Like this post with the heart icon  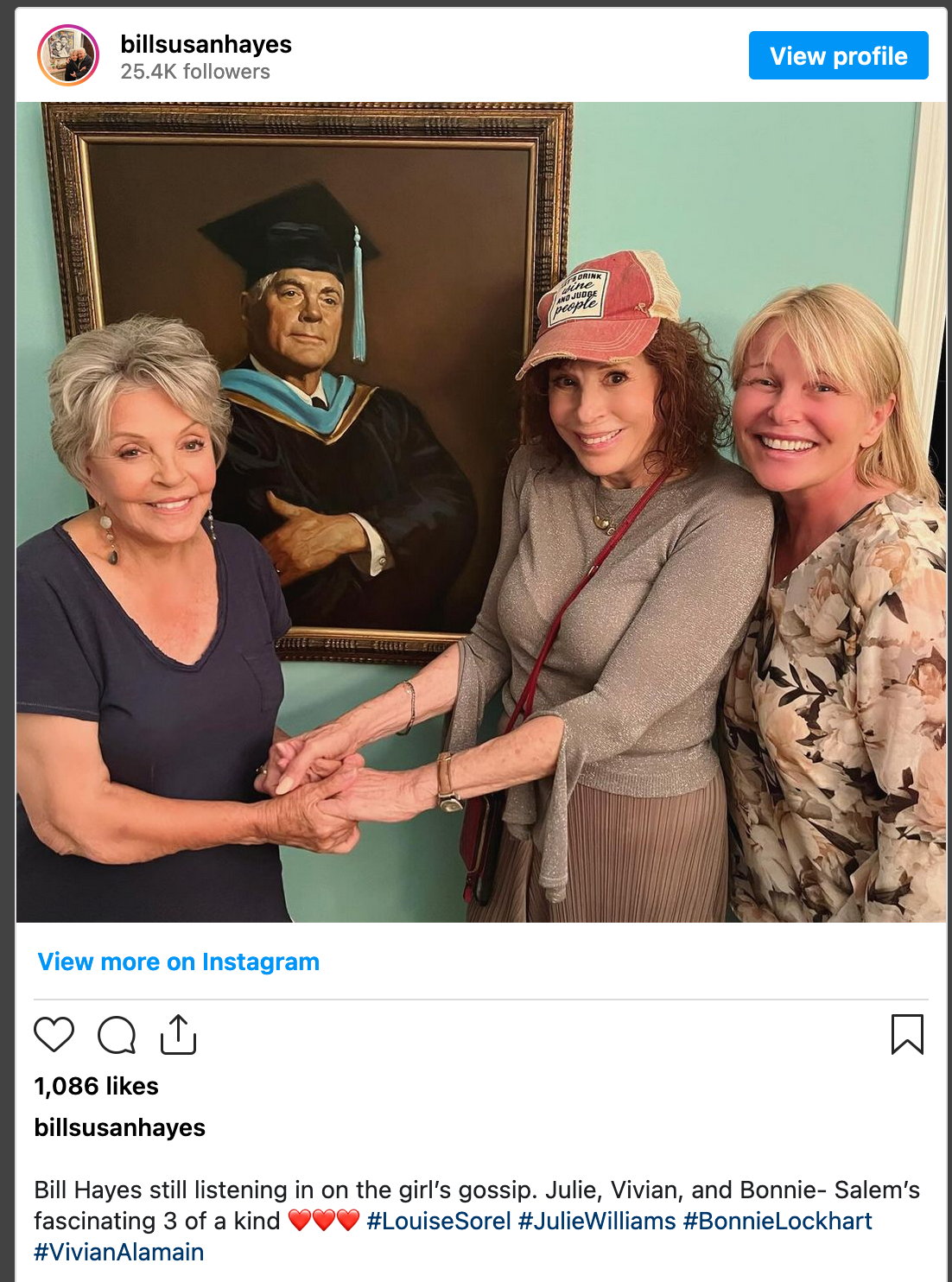pyautogui.click(x=54, y=1034)
